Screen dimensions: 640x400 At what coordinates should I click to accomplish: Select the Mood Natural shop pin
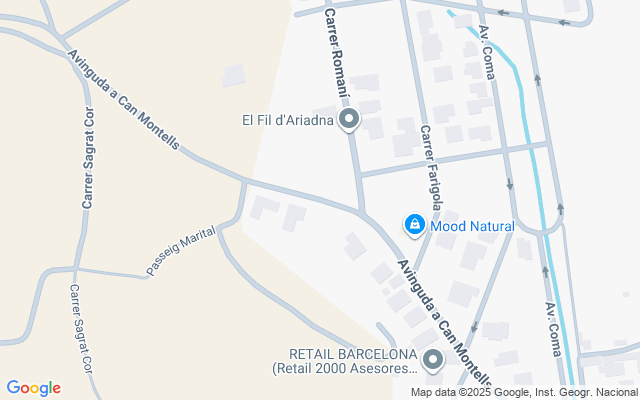pyautogui.click(x=415, y=225)
